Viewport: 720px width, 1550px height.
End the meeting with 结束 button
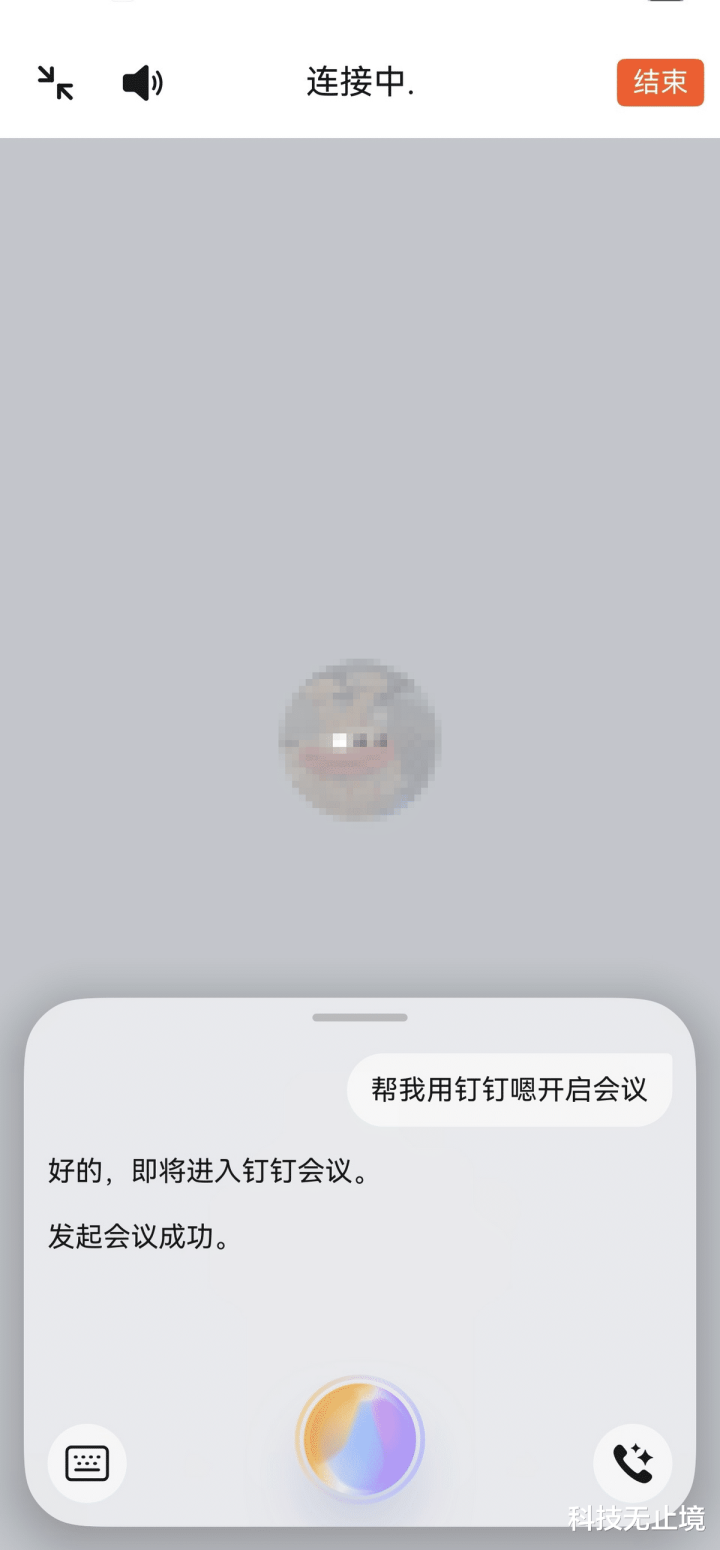[x=660, y=82]
